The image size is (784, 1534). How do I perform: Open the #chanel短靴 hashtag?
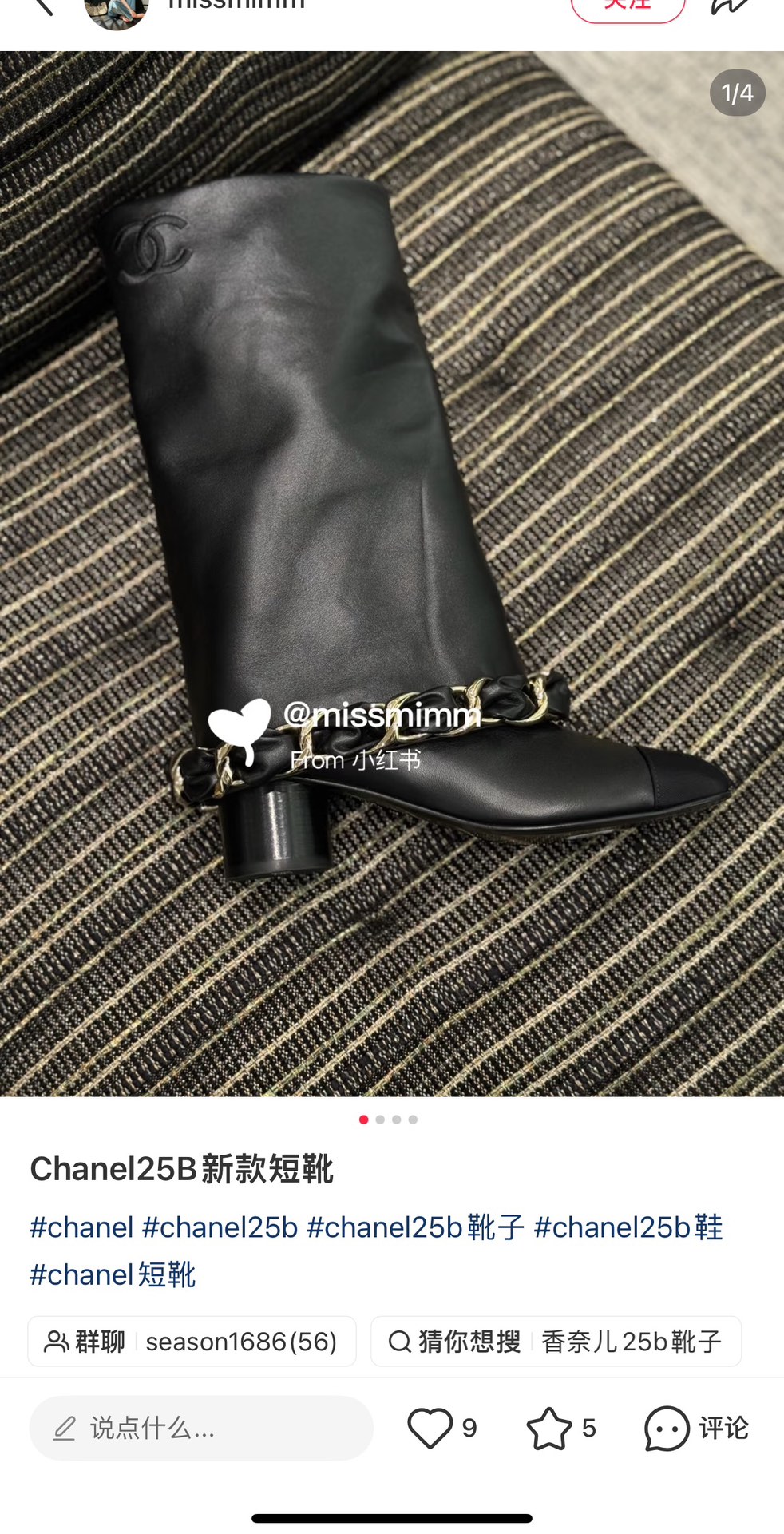113,1274
